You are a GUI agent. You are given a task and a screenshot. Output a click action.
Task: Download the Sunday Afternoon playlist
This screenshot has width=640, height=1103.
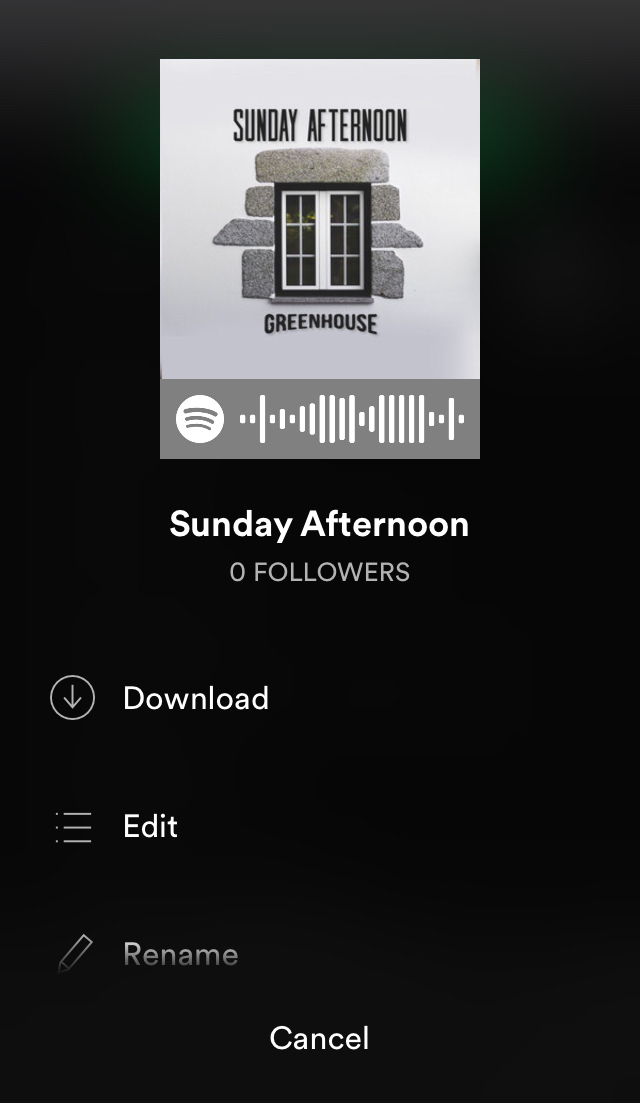(195, 698)
